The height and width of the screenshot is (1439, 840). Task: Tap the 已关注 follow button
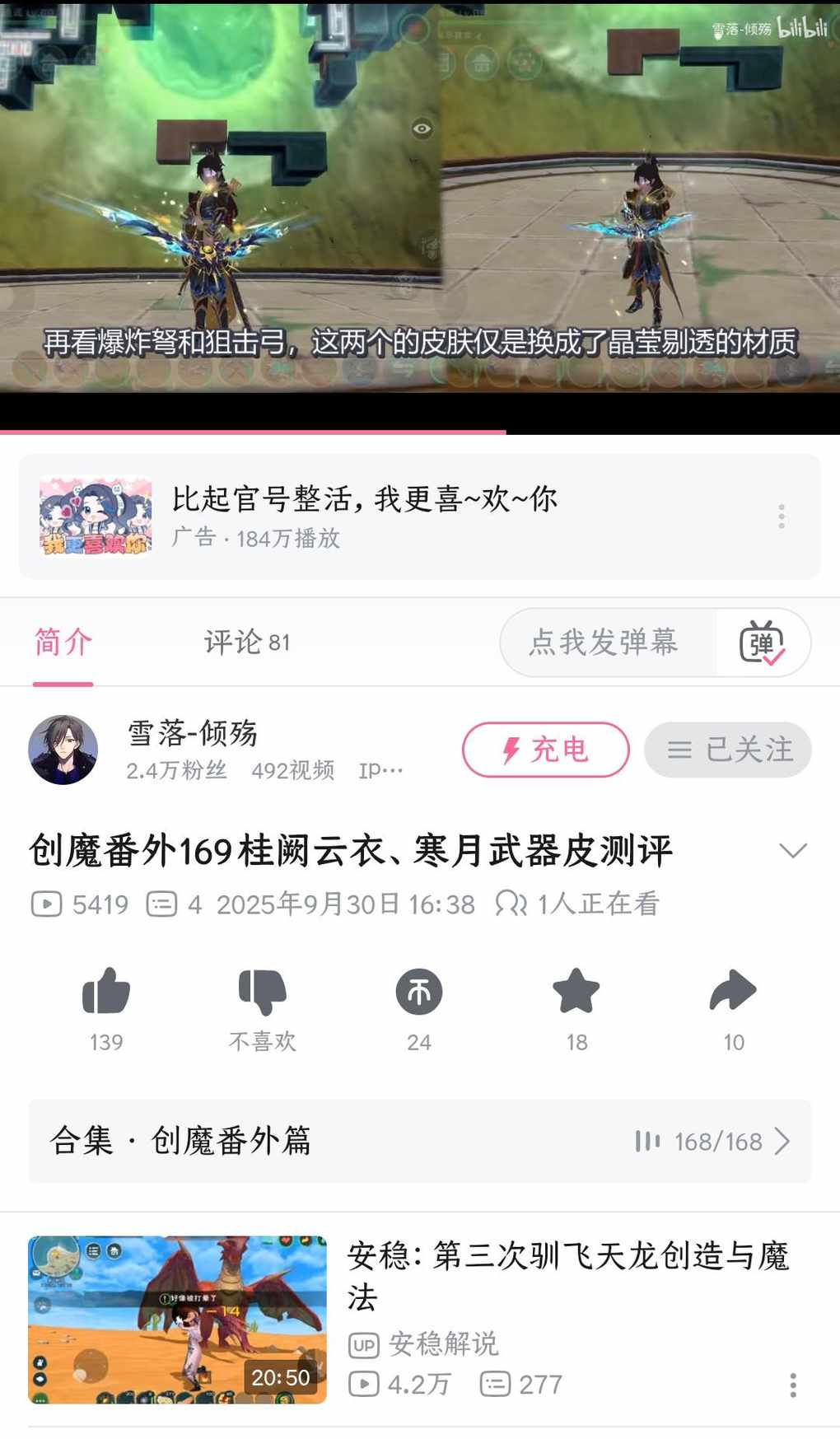coord(727,750)
